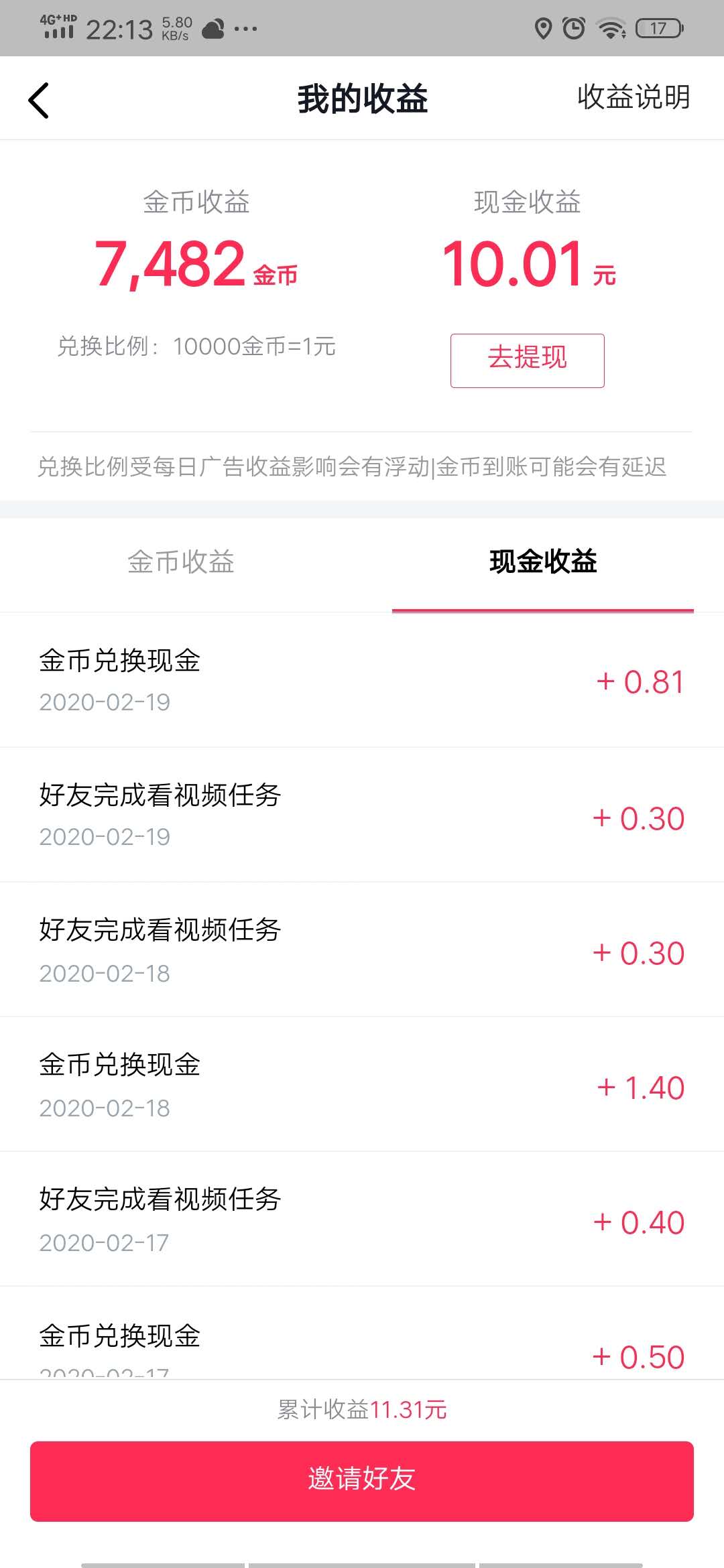Open the 收益说明 explanation page
This screenshot has width=724, height=1568.
tap(632, 98)
